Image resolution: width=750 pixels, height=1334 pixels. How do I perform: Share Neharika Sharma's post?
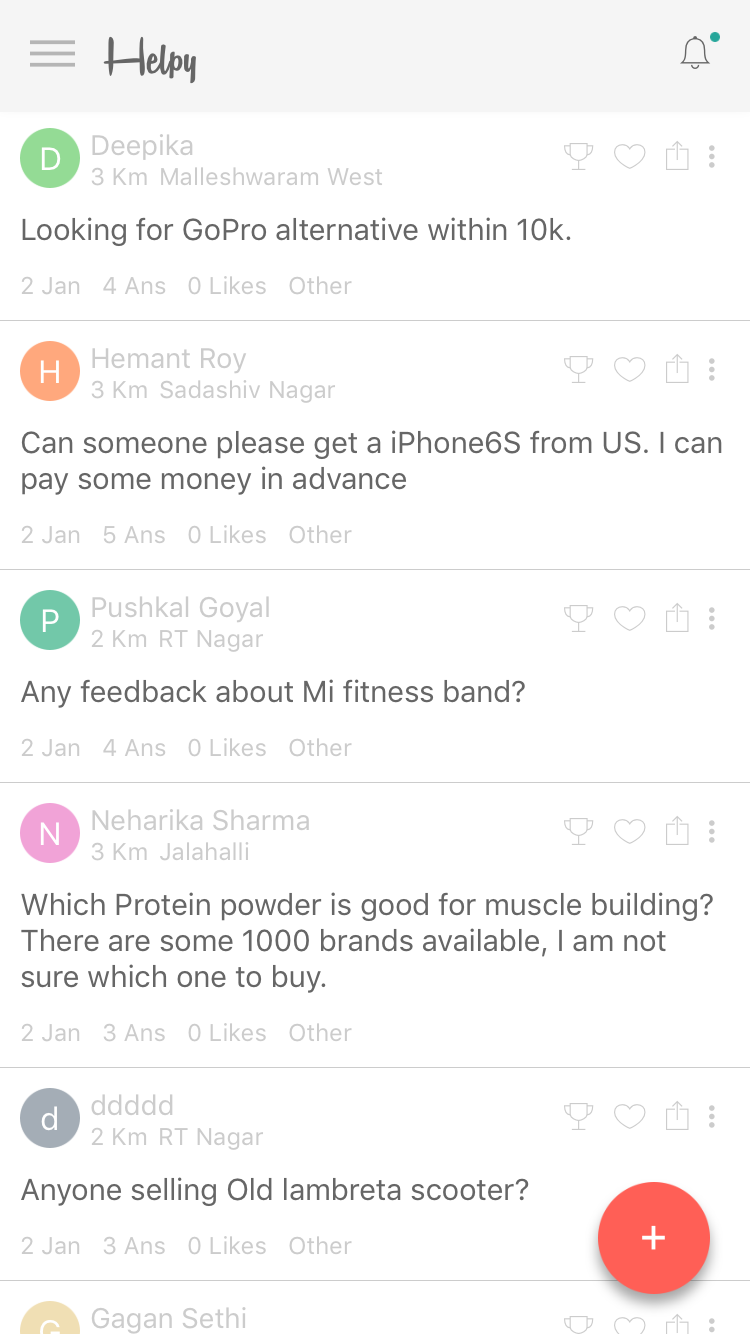pyautogui.click(x=677, y=831)
